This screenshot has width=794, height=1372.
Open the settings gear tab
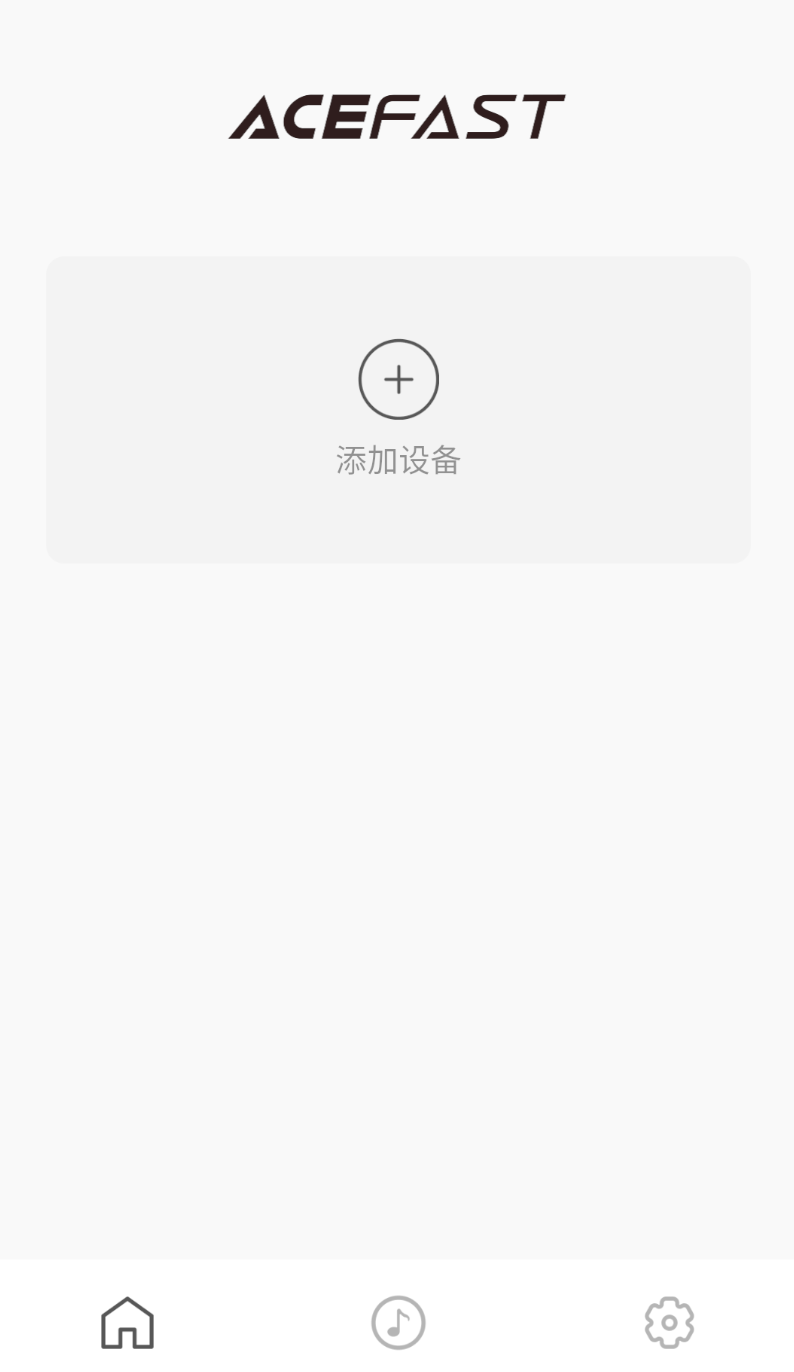coord(669,1323)
